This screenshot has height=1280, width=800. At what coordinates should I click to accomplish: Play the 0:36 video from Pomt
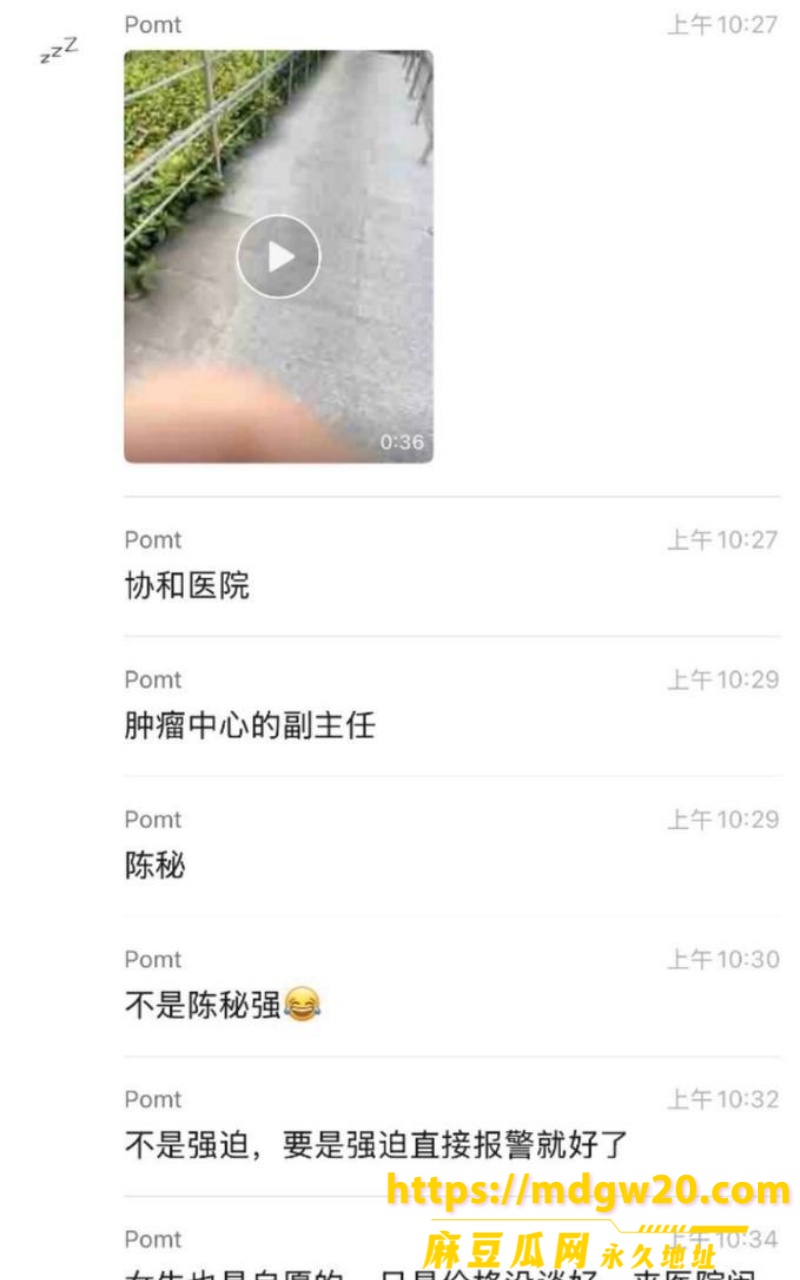point(279,257)
